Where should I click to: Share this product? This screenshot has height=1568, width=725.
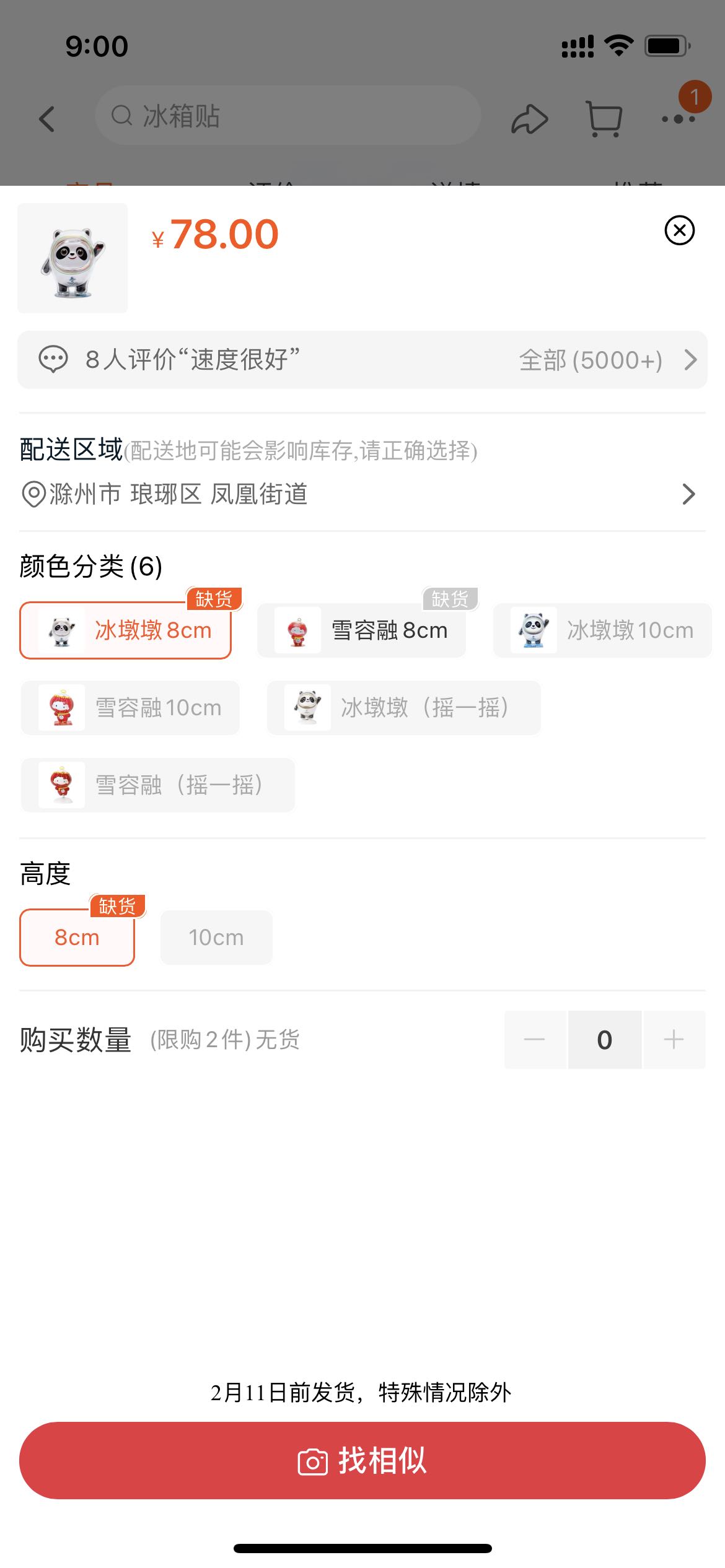pyautogui.click(x=529, y=118)
